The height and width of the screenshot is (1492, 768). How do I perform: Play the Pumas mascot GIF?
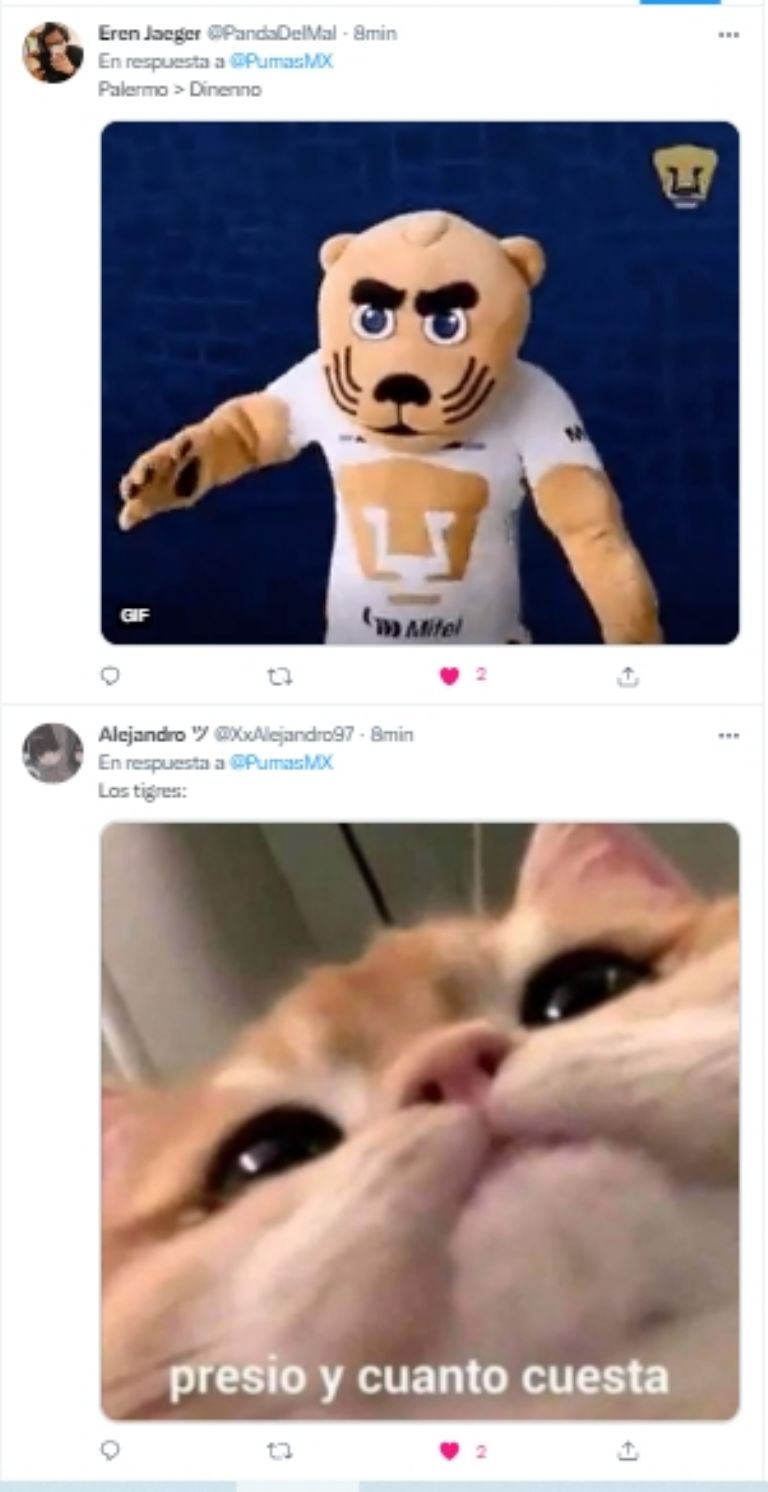(420, 383)
